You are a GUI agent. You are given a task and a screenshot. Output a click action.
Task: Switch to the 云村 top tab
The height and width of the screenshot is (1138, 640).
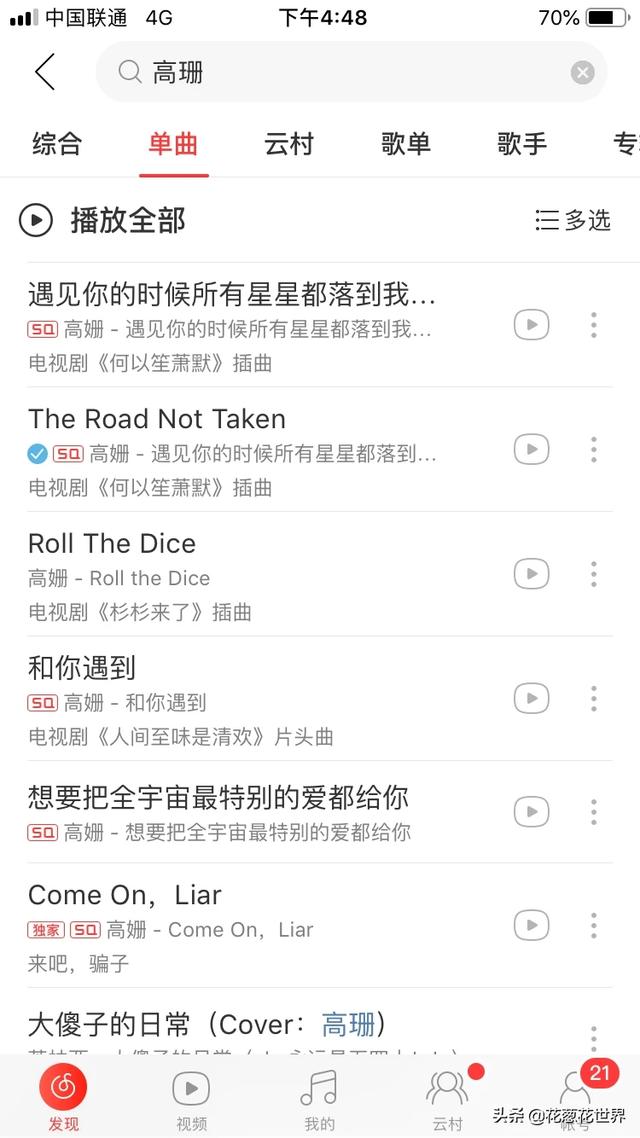pyautogui.click(x=289, y=144)
